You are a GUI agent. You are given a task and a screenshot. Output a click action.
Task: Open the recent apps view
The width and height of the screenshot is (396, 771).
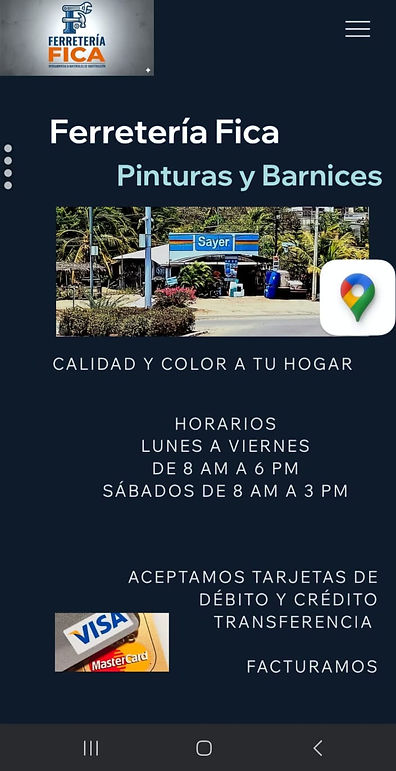point(91,748)
